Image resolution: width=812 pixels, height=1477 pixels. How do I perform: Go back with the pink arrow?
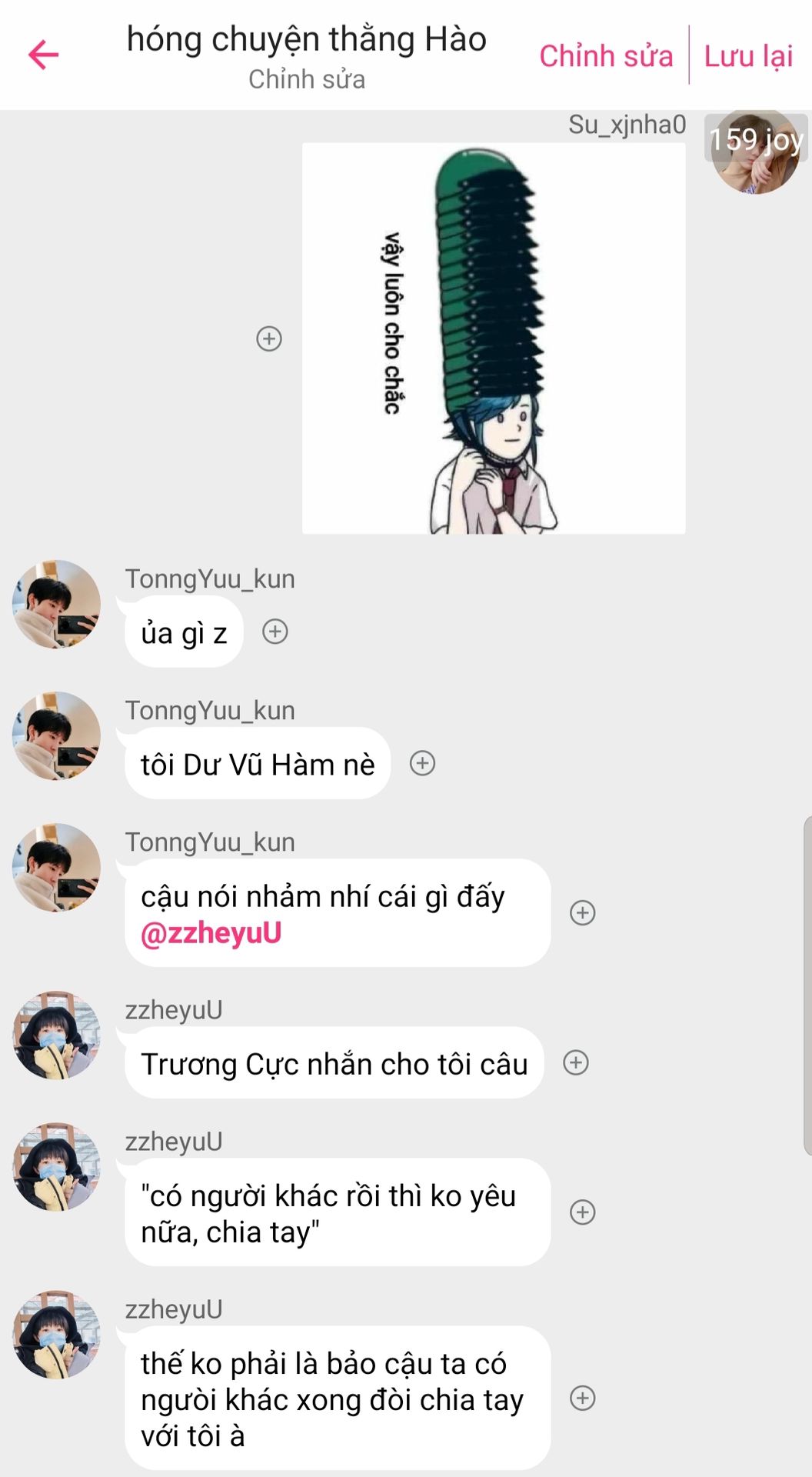click(44, 55)
